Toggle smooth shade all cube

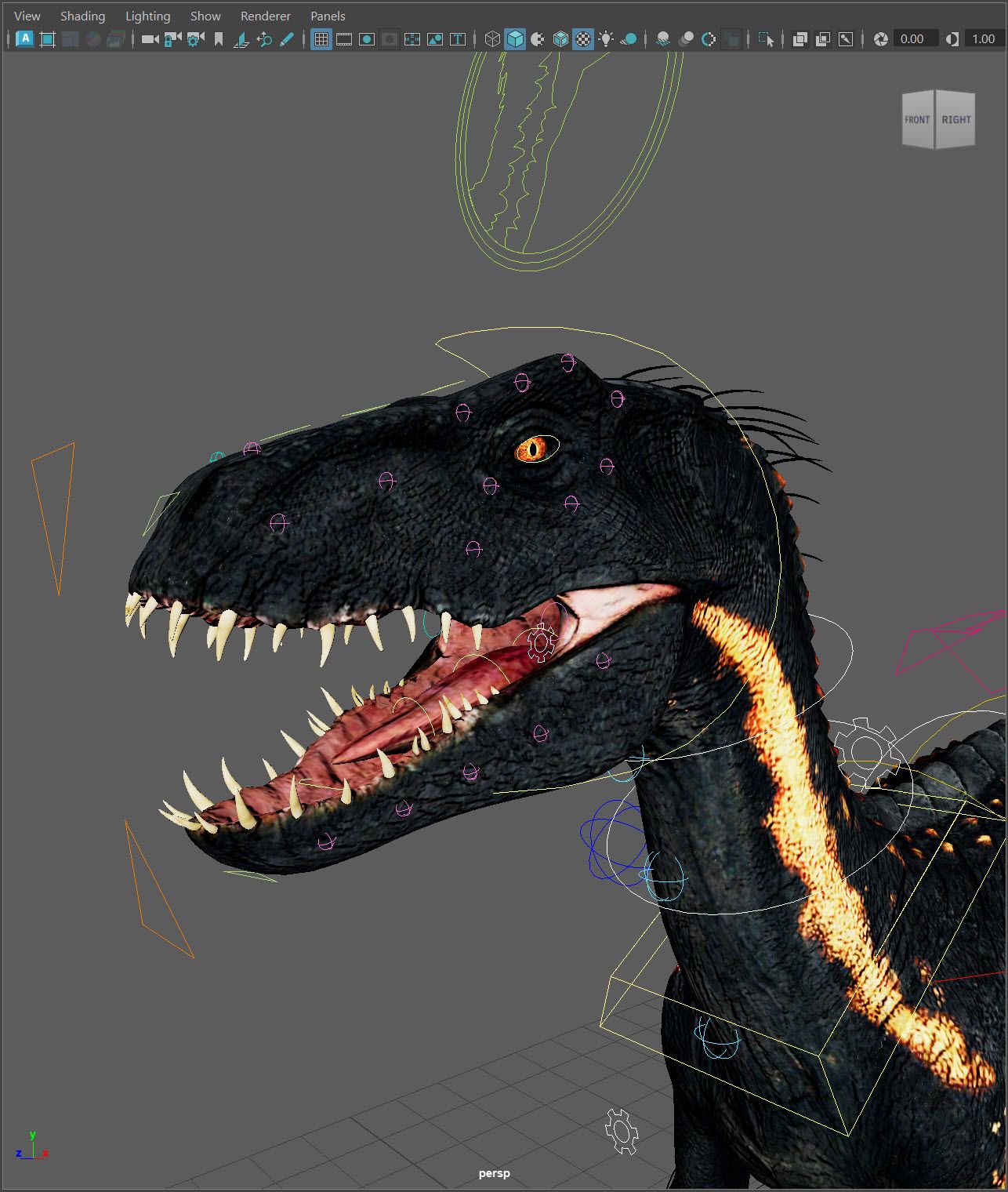click(515, 38)
